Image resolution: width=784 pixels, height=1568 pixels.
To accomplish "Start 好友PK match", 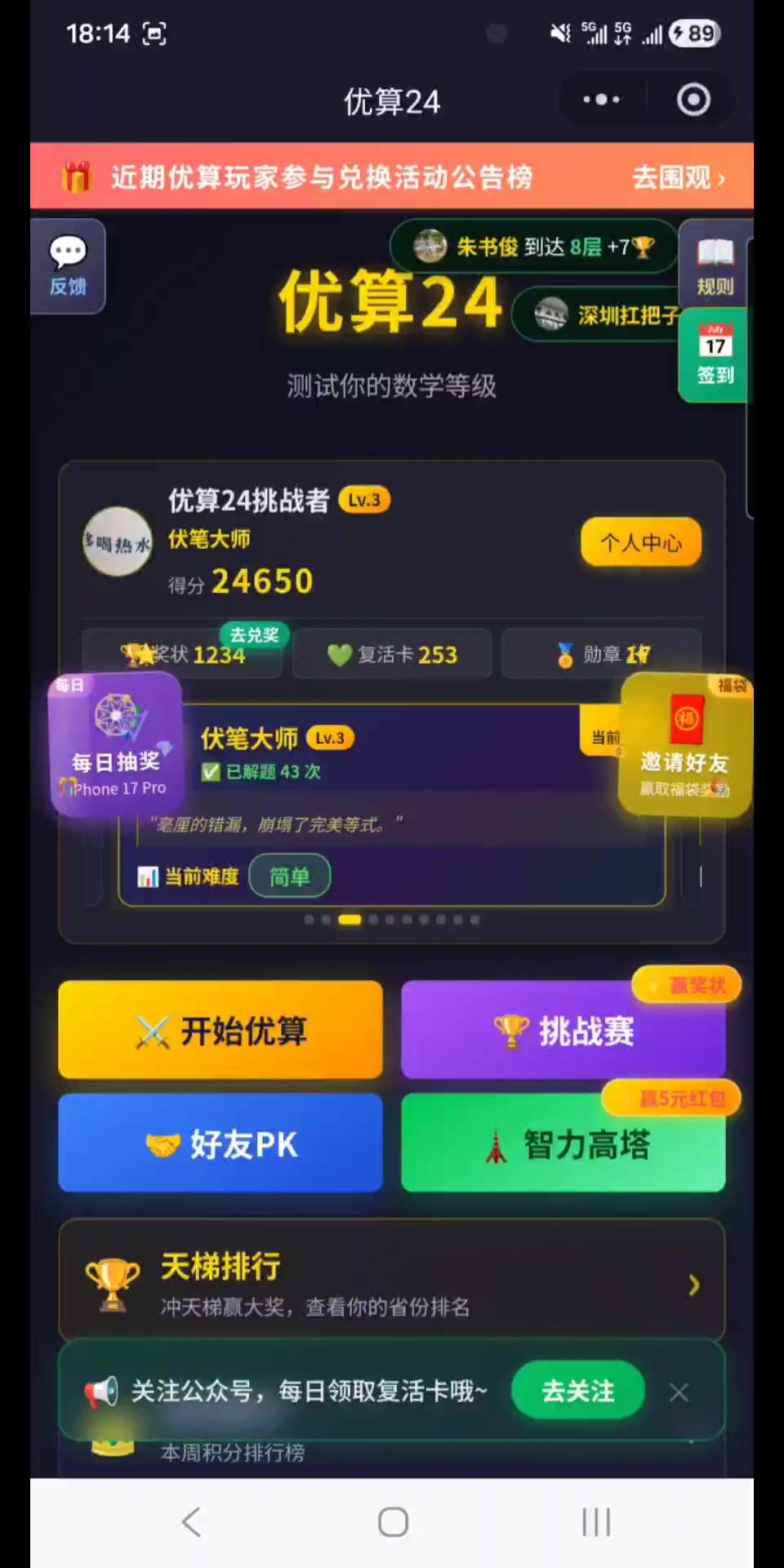I will pyautogui.click(x=220, y=1143).
